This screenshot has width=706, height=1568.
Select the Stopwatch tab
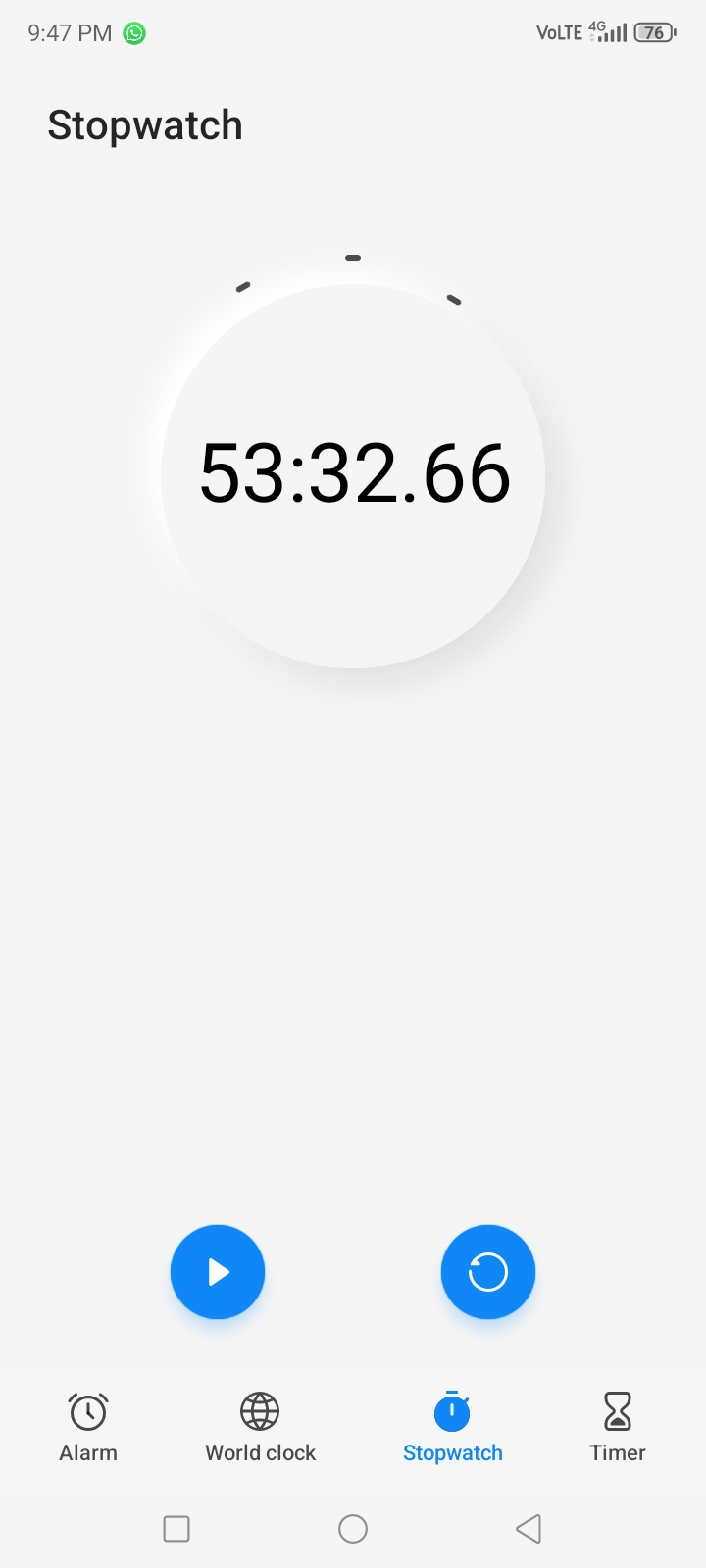pyautogui.click(x=452, y=1428)
